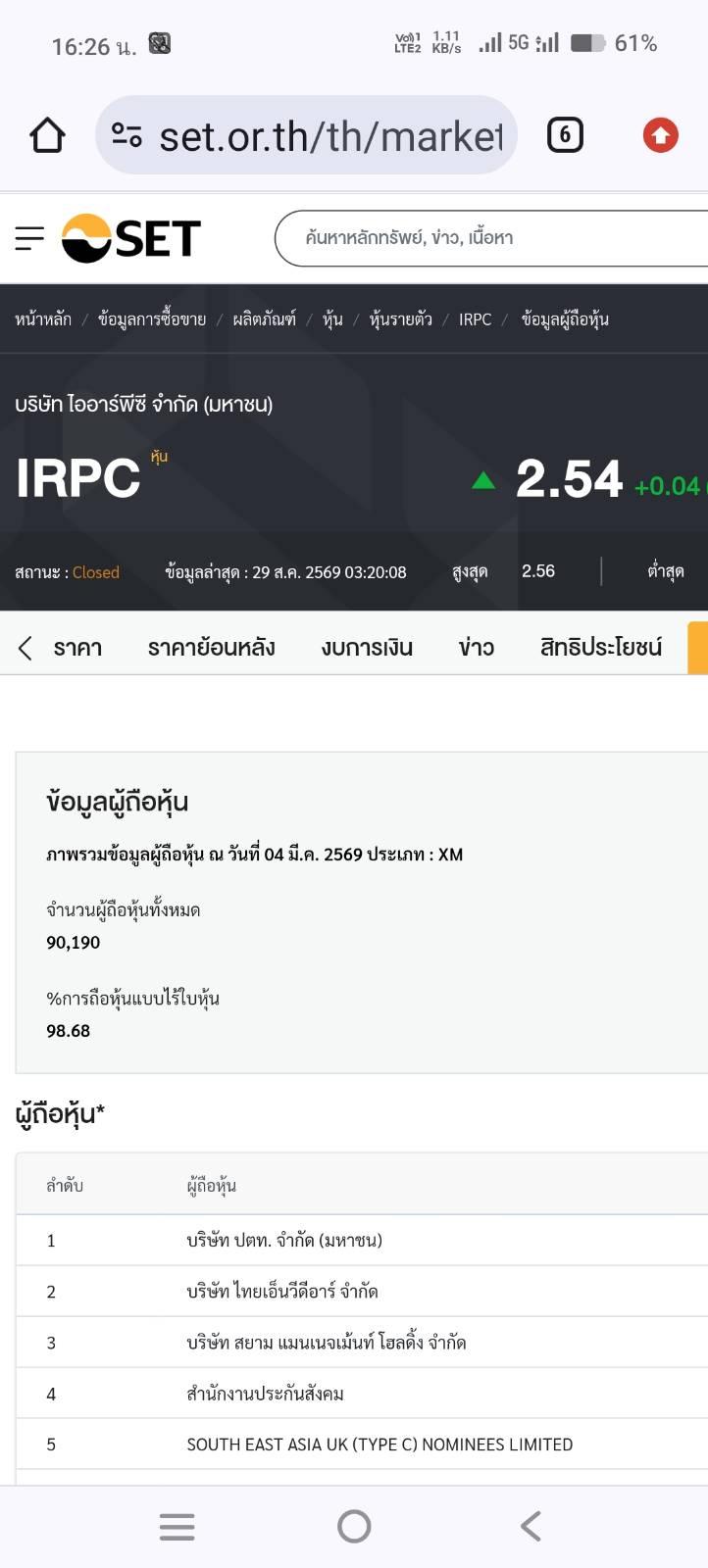Tap the SET site search field

pos(491,238)
